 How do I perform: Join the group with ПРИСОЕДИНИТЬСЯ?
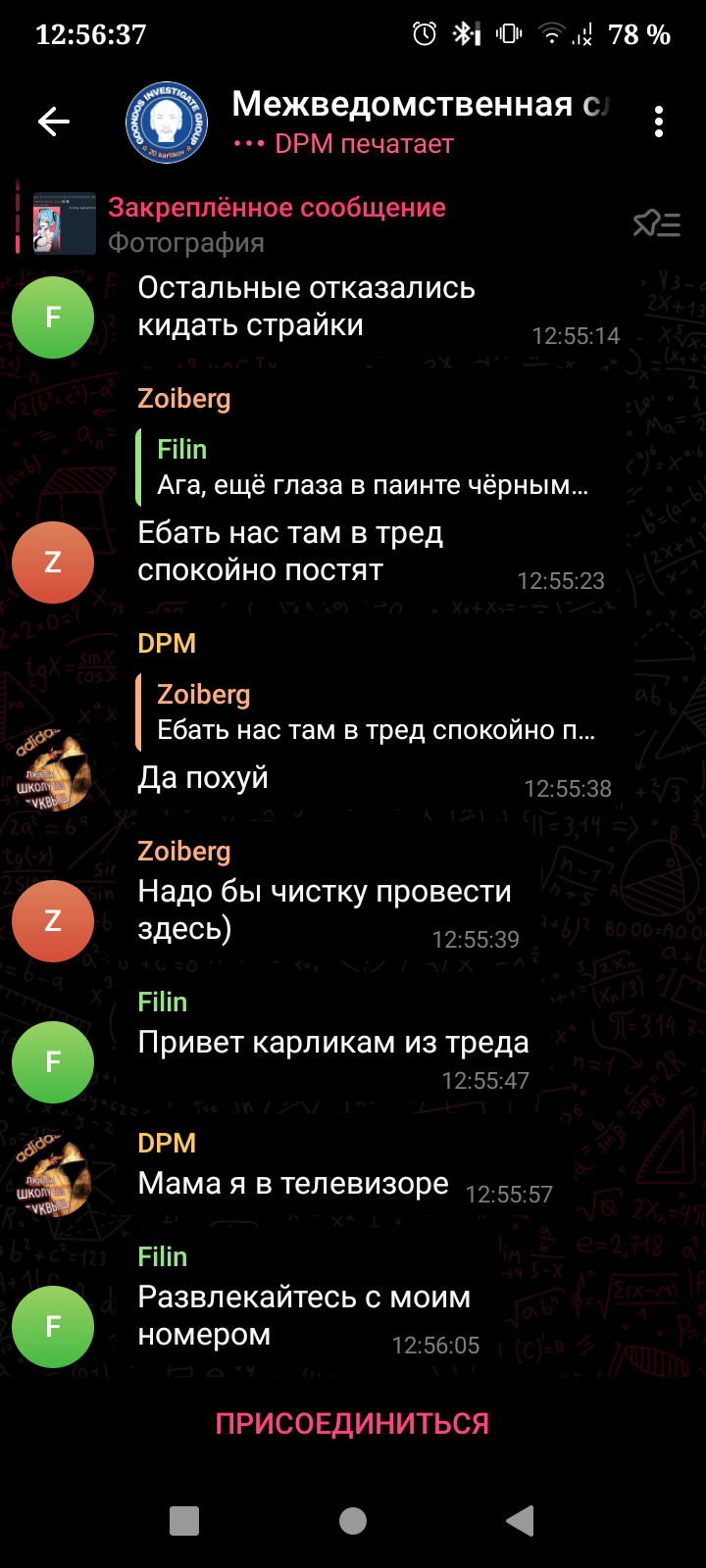pos(352,1424)
